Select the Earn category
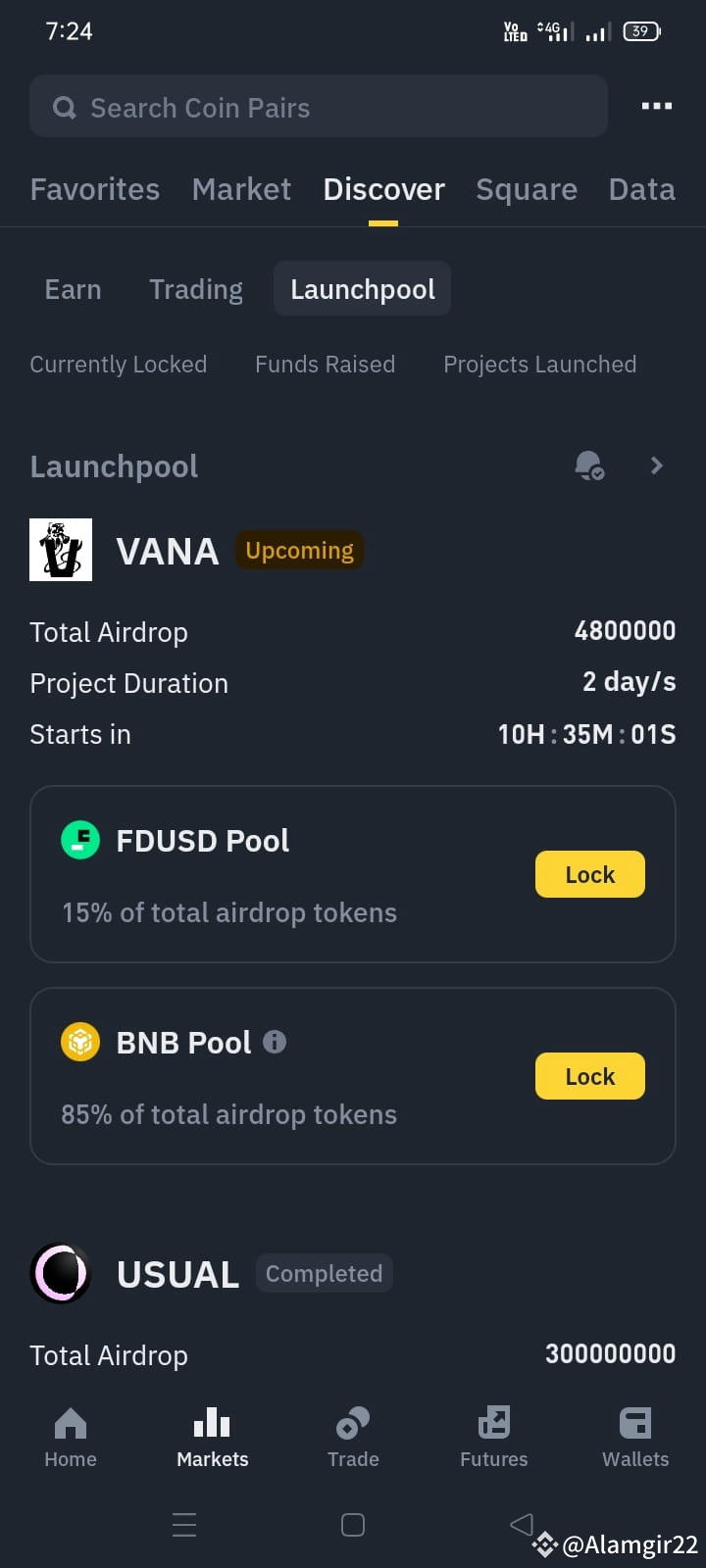The image size is (706, 1568). point(73,289)
